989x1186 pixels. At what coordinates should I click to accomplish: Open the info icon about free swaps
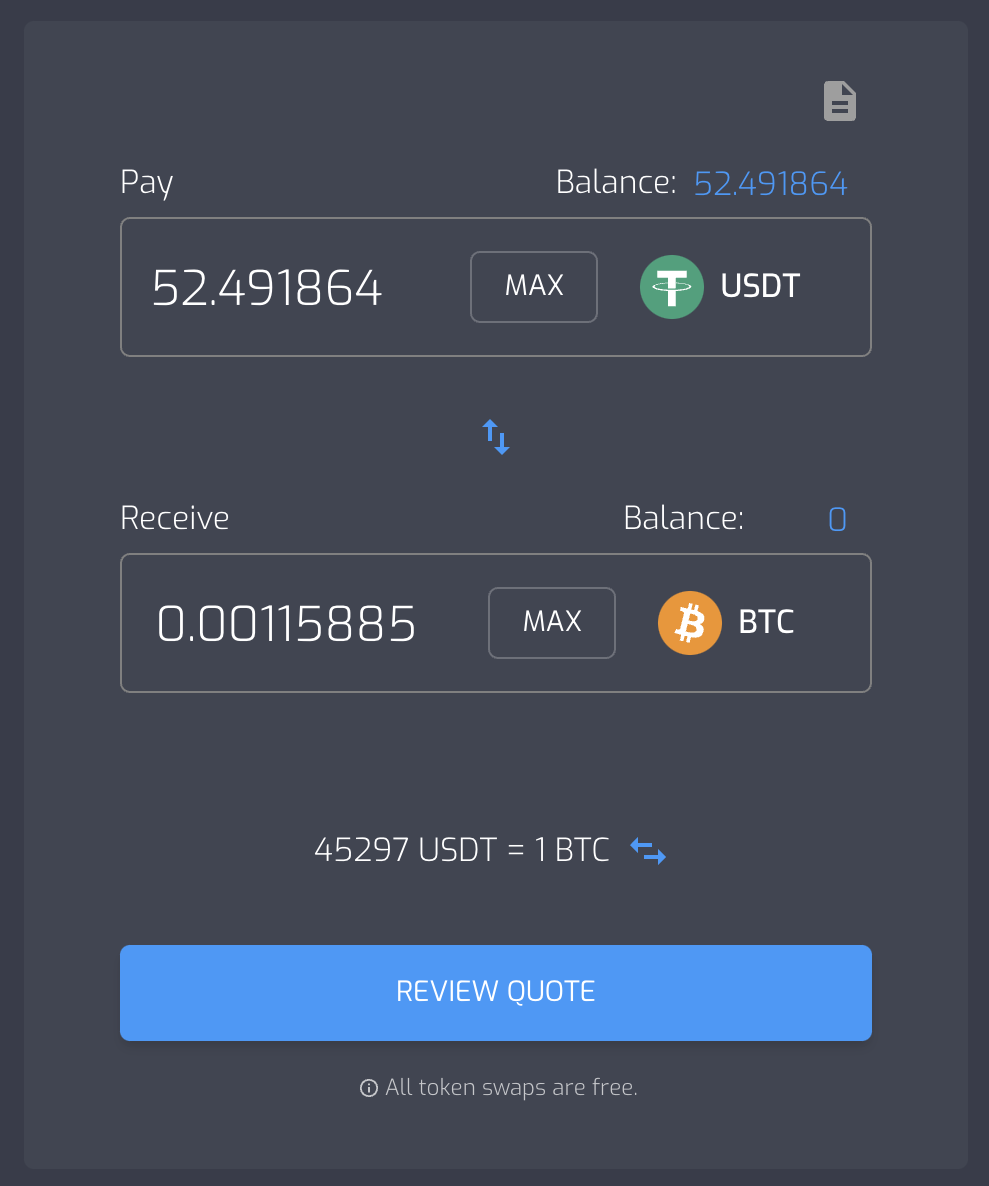click(369, 1088)
